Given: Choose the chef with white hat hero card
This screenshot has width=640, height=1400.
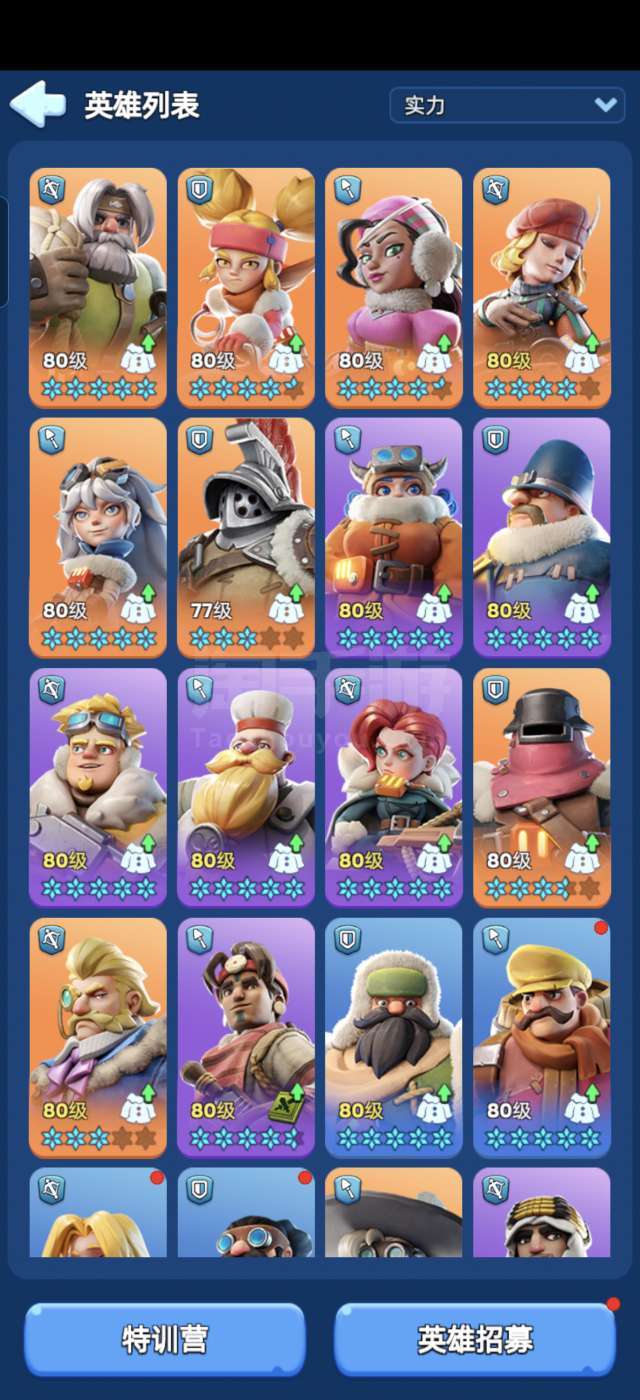Looking at the screenshot, I should (x=246, y=788).
